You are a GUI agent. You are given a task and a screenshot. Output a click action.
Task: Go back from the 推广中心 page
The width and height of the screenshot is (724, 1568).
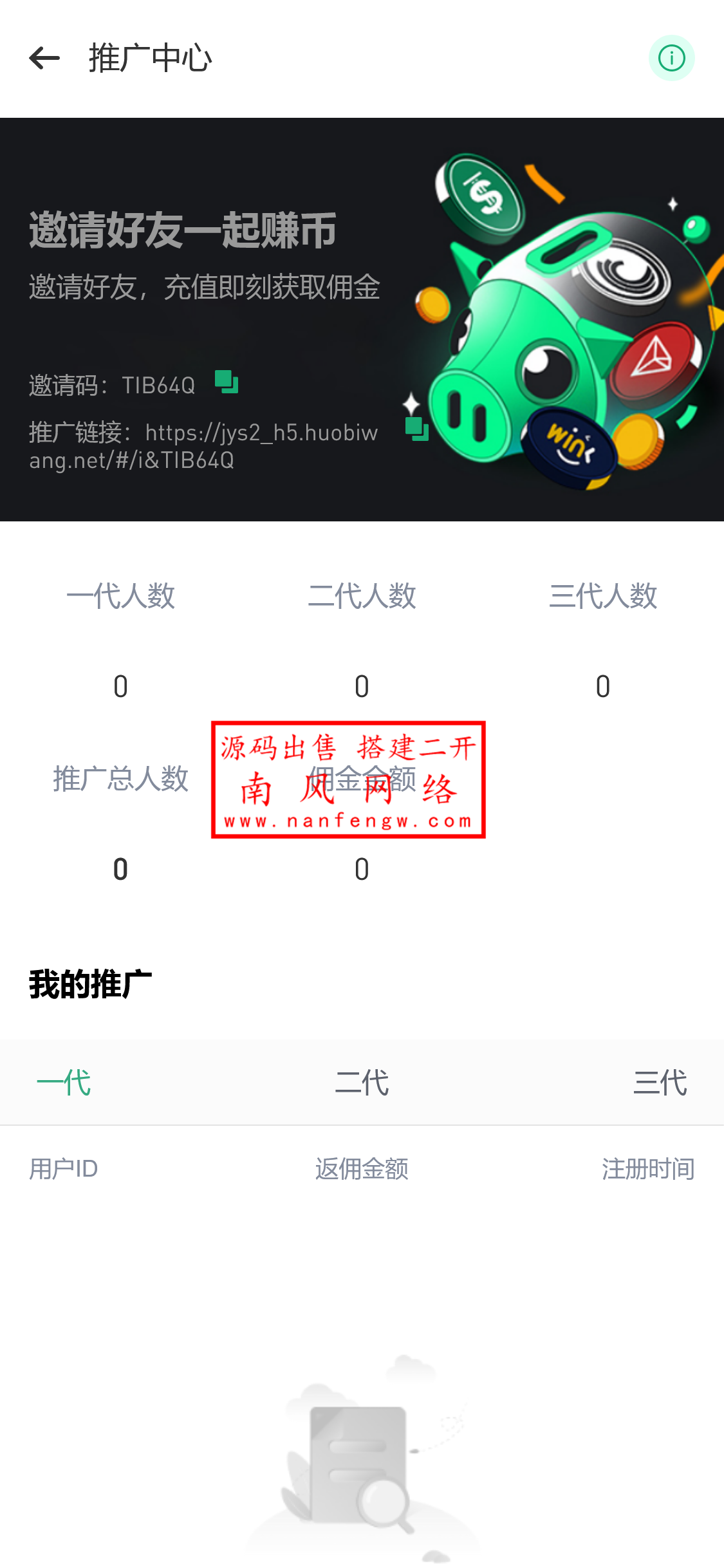pyautogui.click(x=44, y=58)
